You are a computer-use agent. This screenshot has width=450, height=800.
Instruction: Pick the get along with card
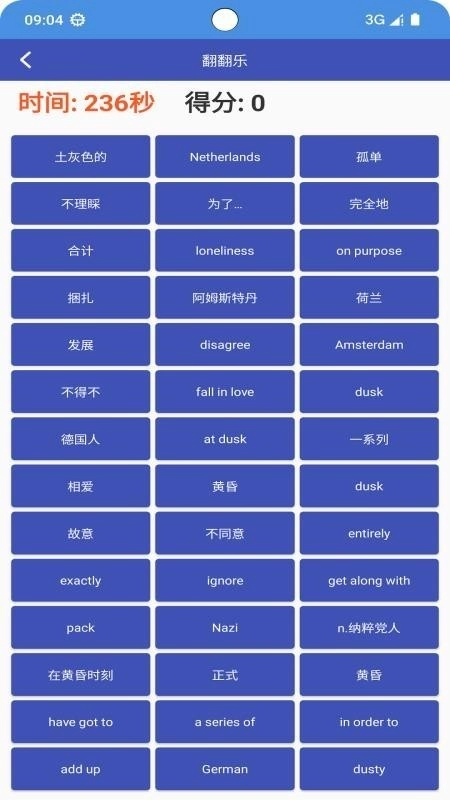tap(369, 580)
